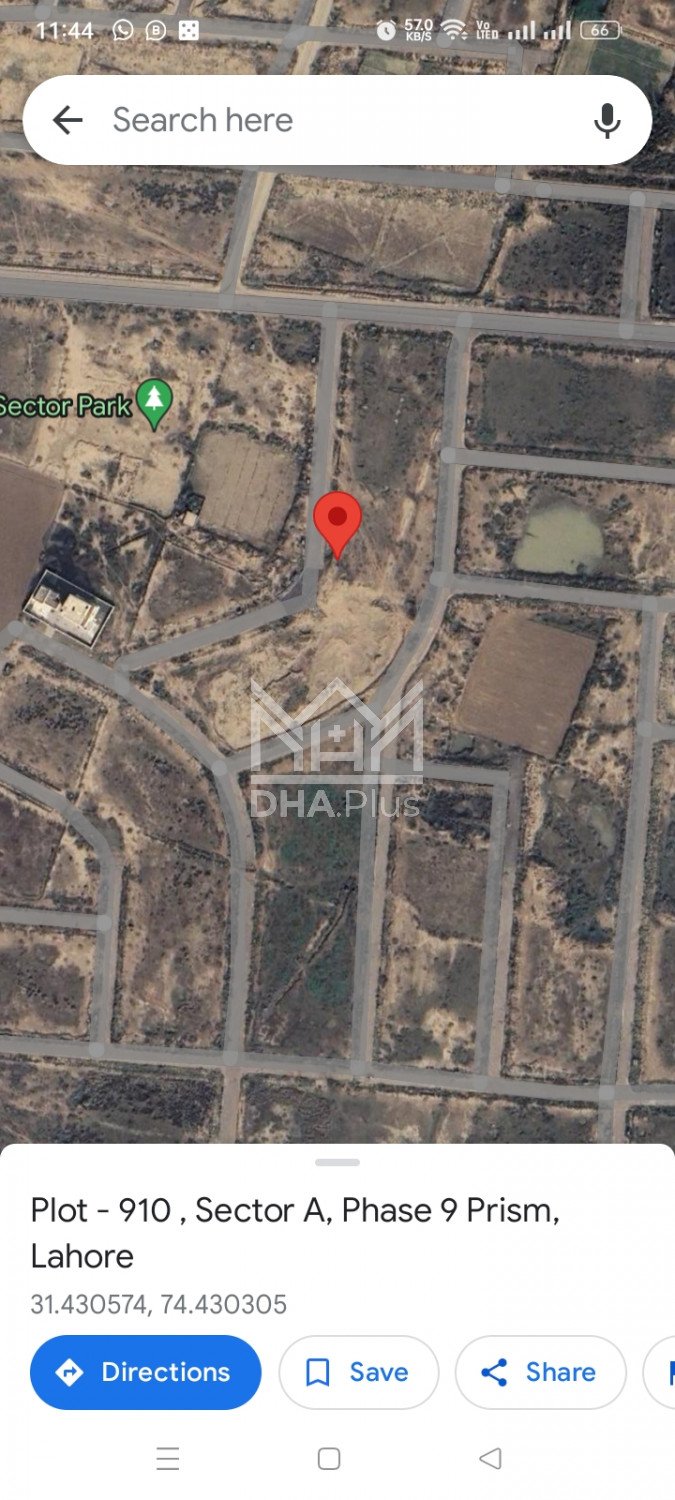Tap the back arrow in search bar
Screen dimensions: 675x1500
coord(67,121)
